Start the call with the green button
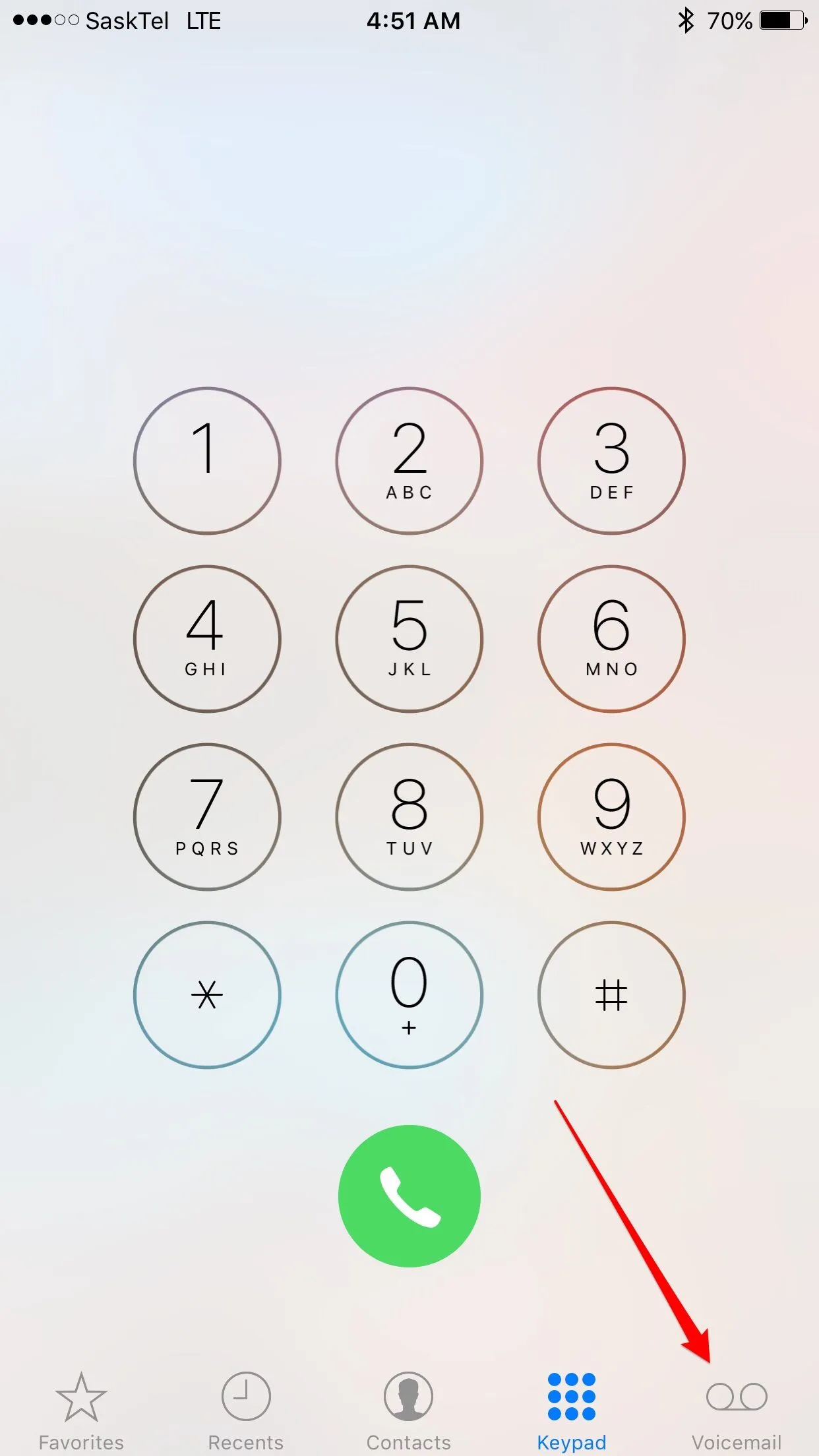Screen dimensions: 819x1456 (409, 1196)
